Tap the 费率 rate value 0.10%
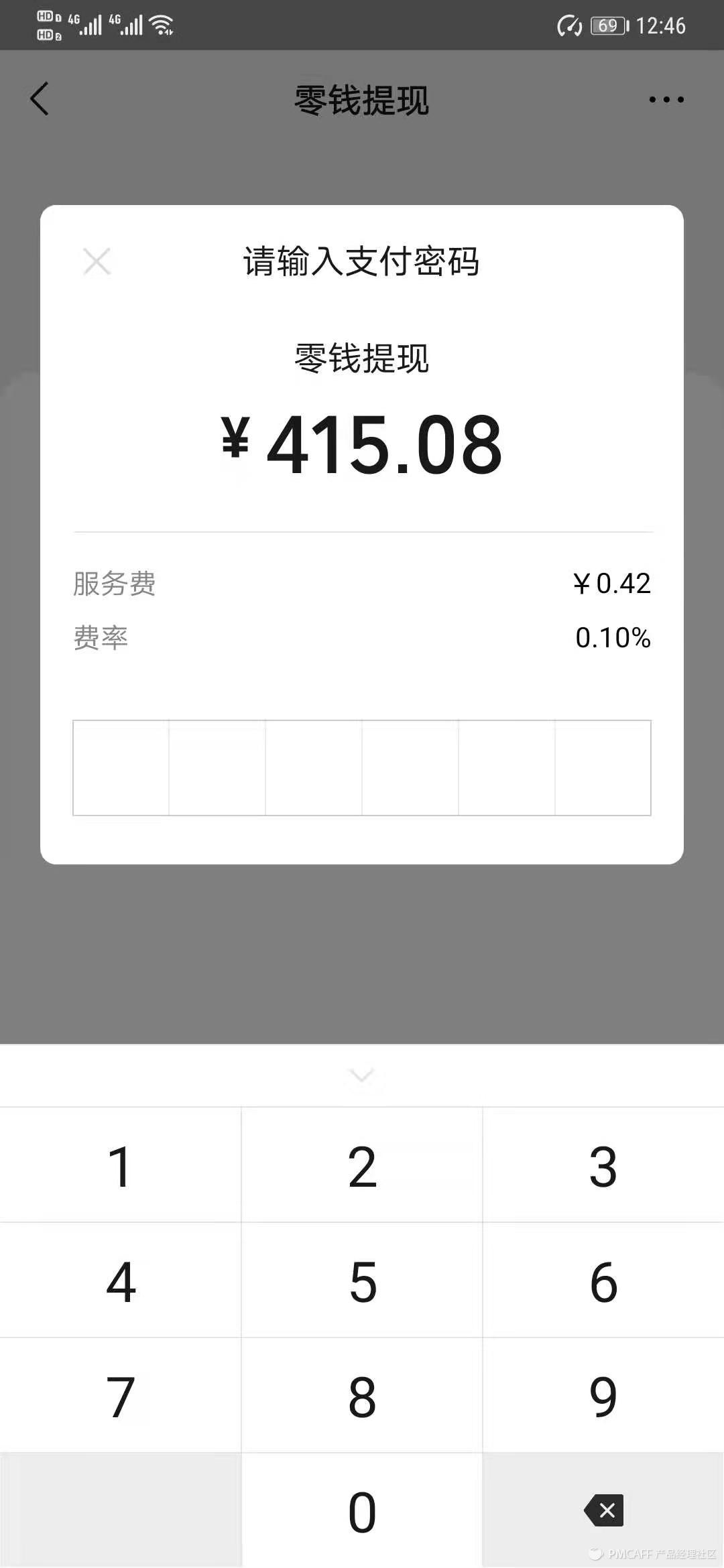This screenshot has height=1568, width=724. pos(613,639)
